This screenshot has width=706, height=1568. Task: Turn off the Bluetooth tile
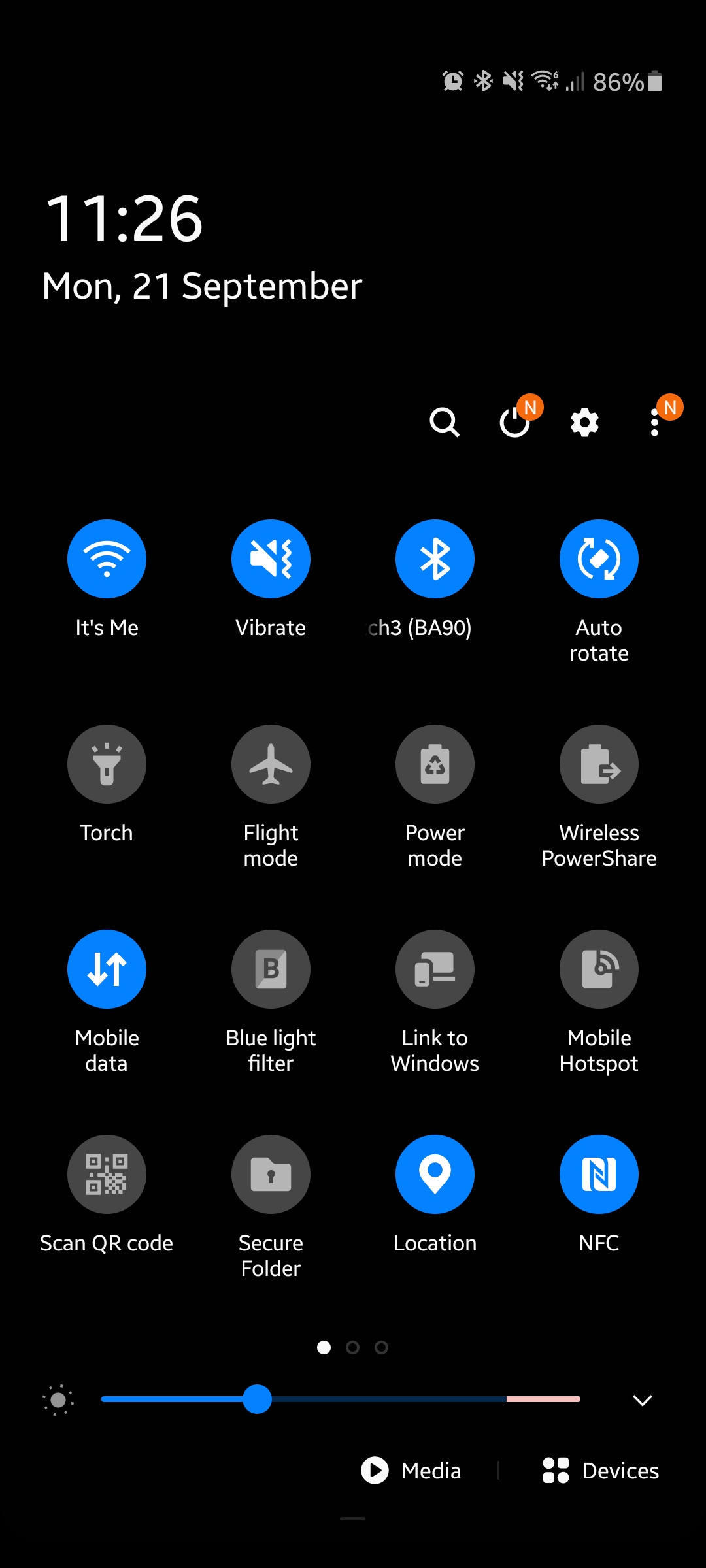click(x=435, y=559)
